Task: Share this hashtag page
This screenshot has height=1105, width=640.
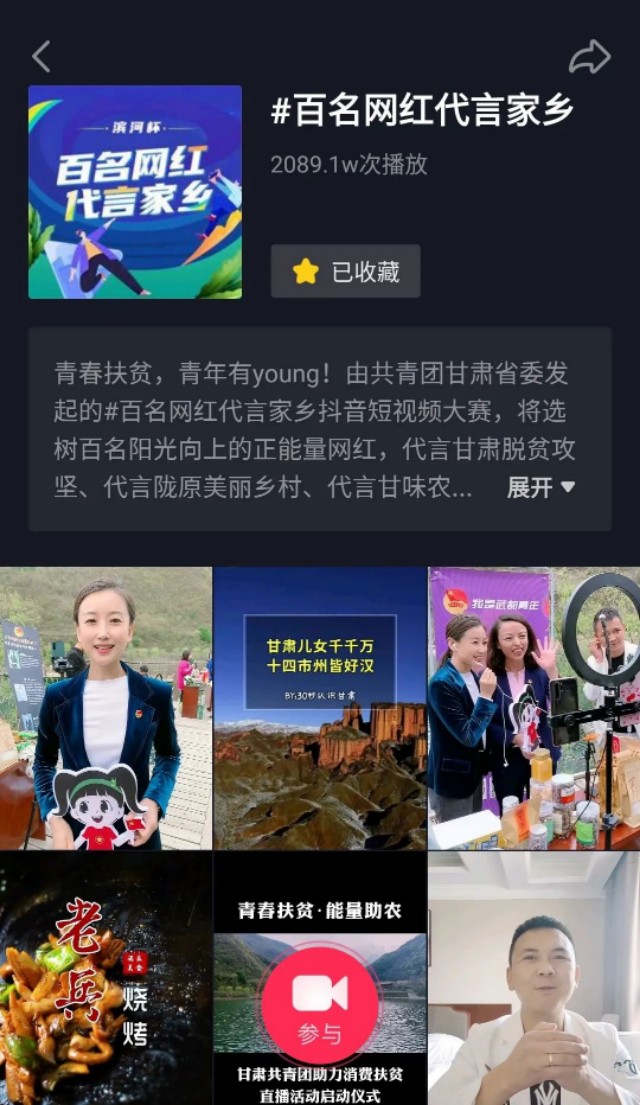Action: [x=589, y=57]
